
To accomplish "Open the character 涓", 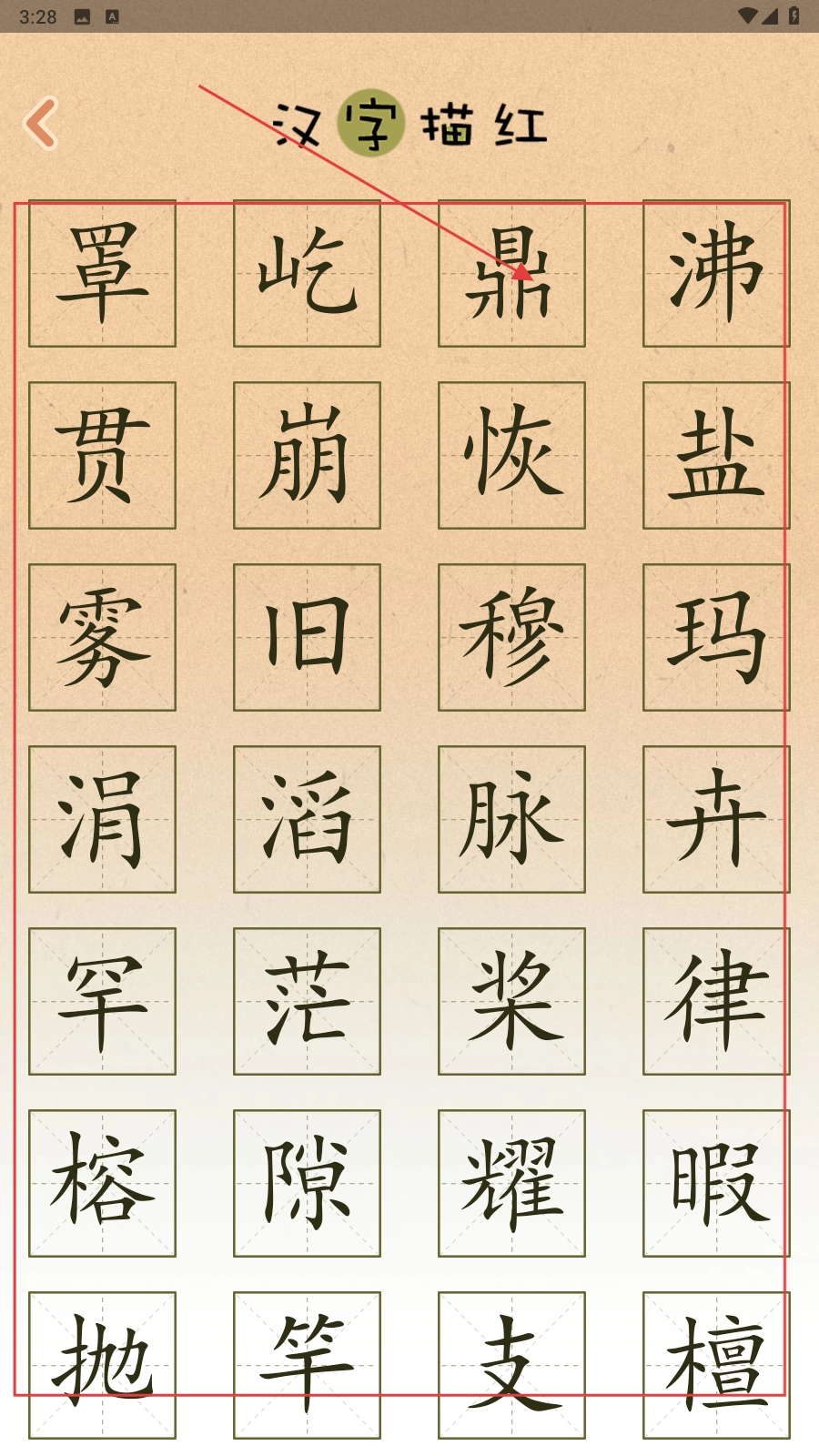I will [x=102, y=819].
